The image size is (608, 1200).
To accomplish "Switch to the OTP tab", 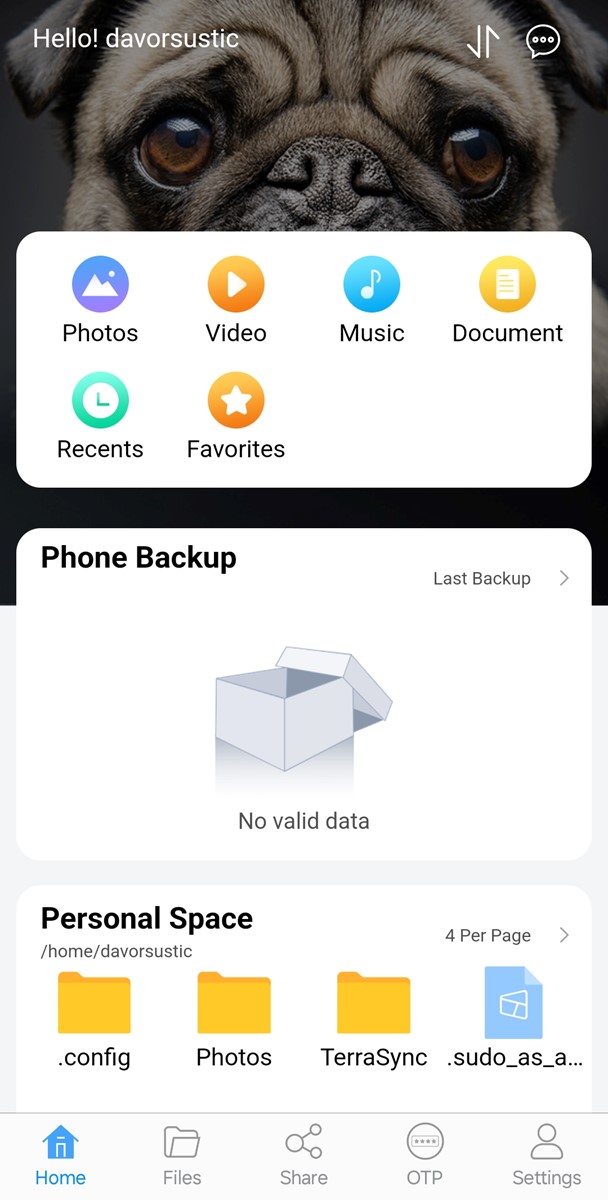I will click(x=425, y=1156).
